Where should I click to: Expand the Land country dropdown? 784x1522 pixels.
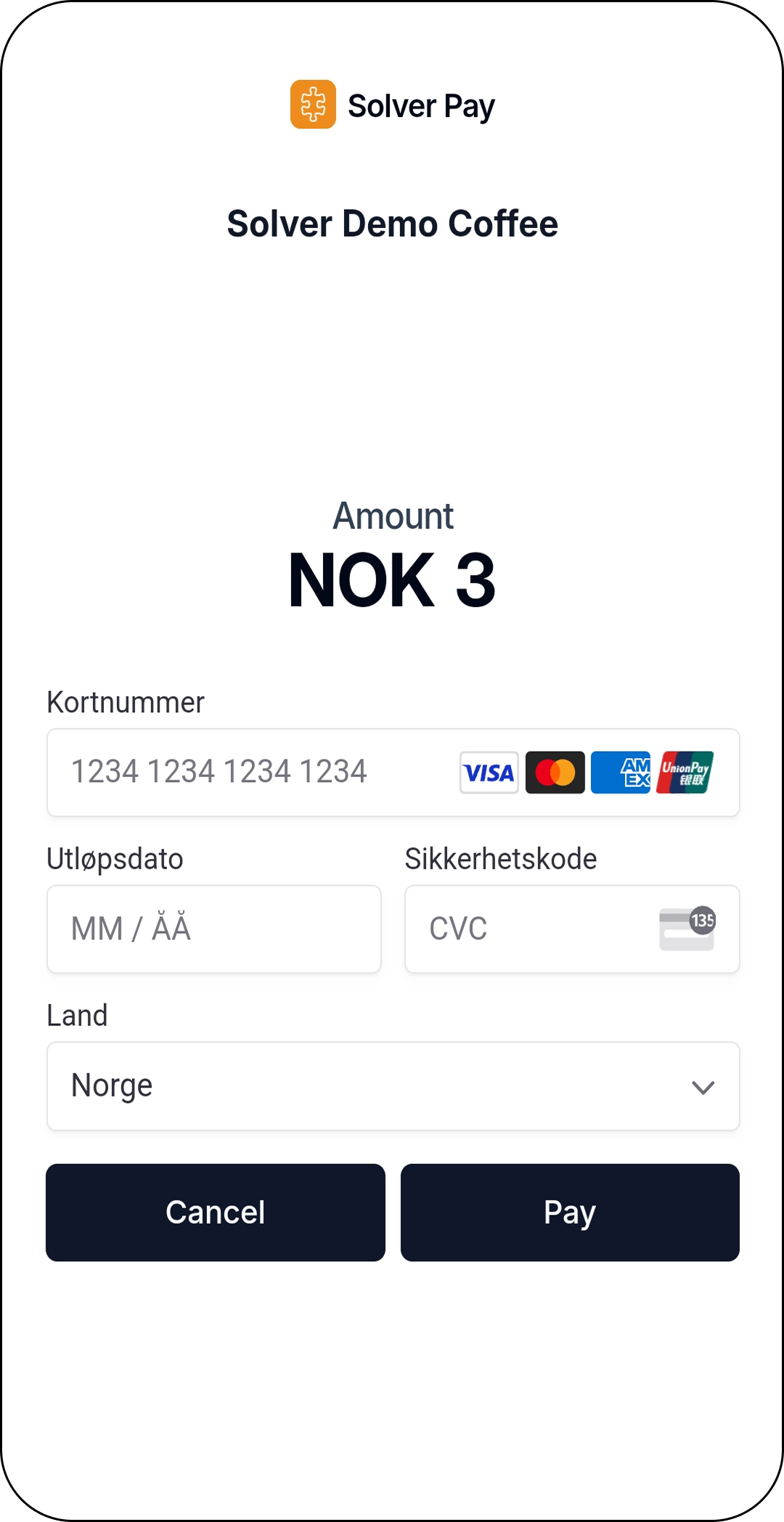393,1086
